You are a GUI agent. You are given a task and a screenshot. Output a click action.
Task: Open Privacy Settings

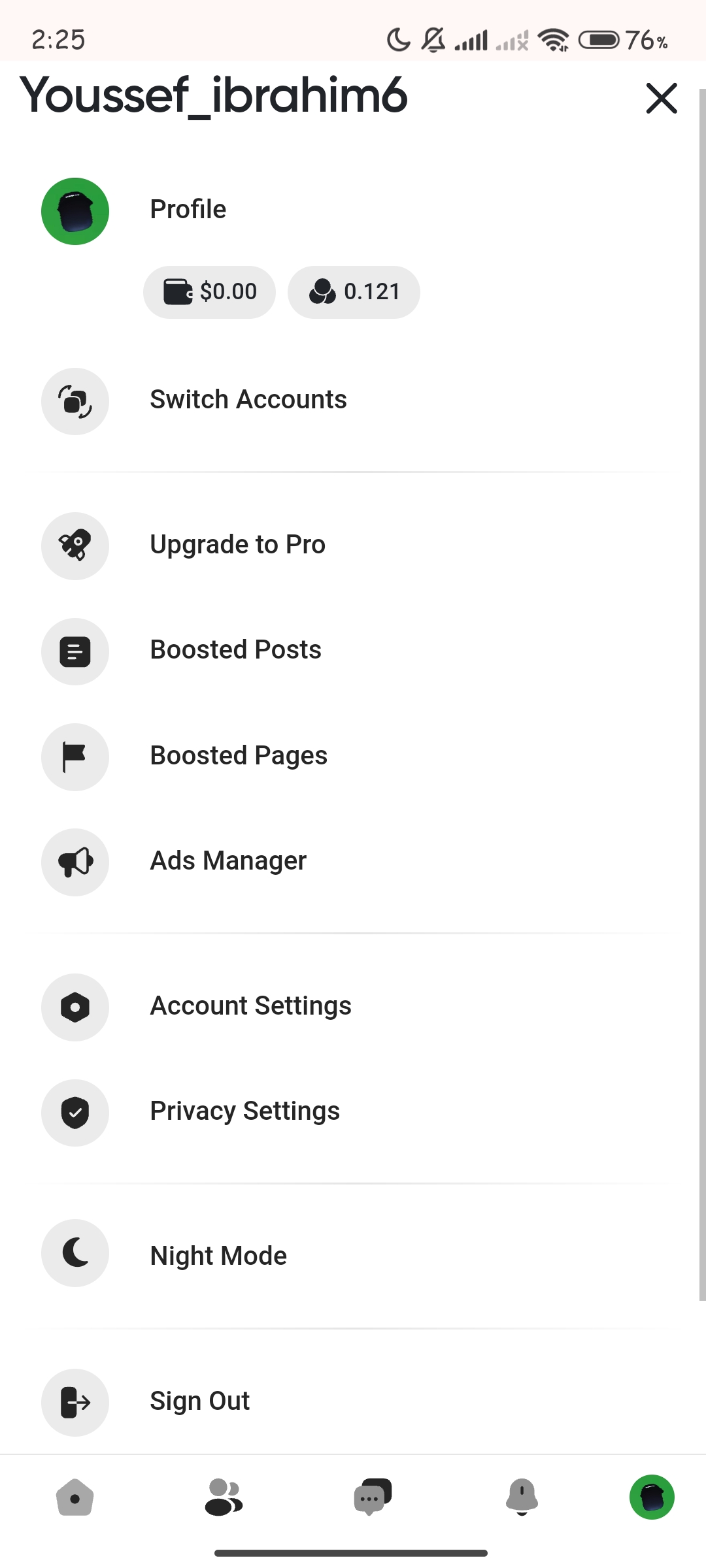click(353, 1112)
